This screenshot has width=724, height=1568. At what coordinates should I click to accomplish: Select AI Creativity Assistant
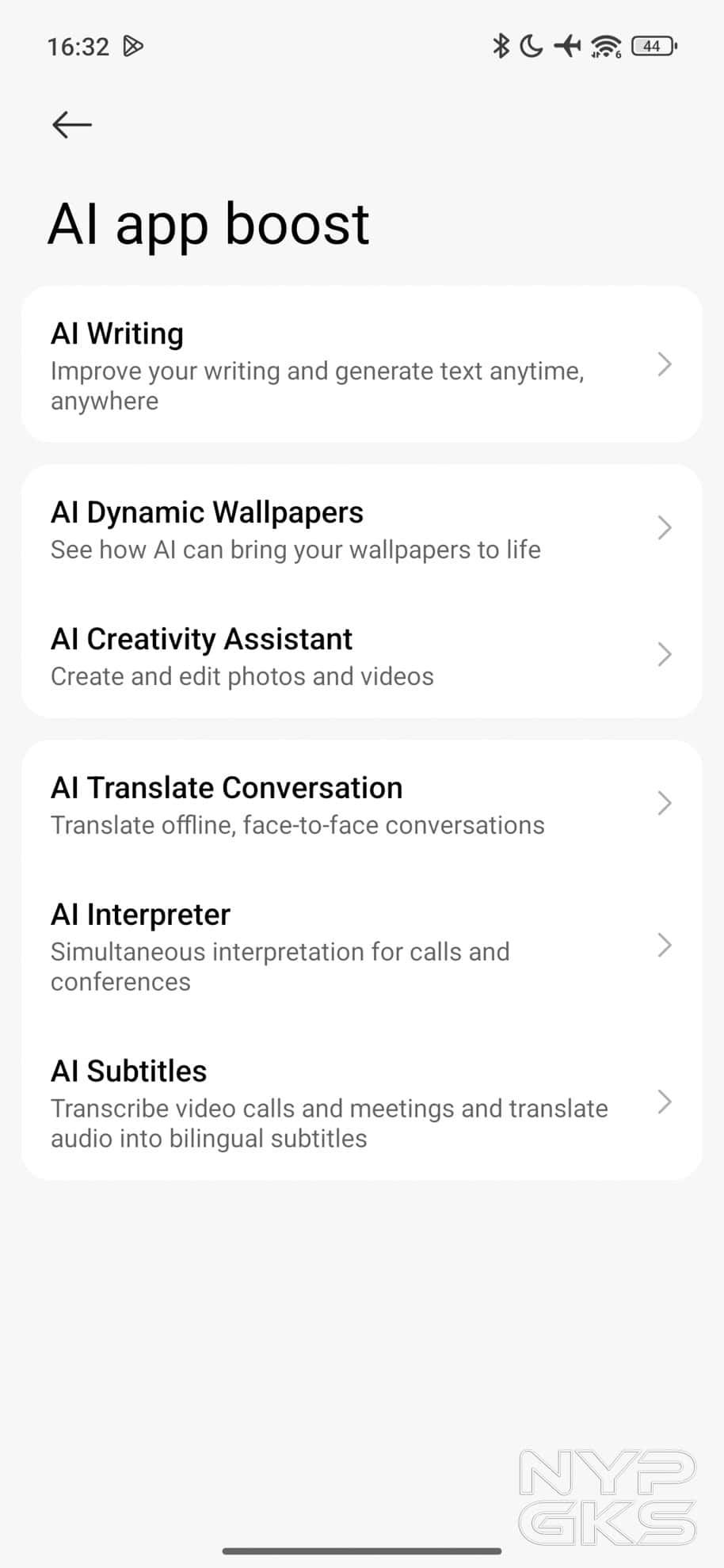[361, 656]
